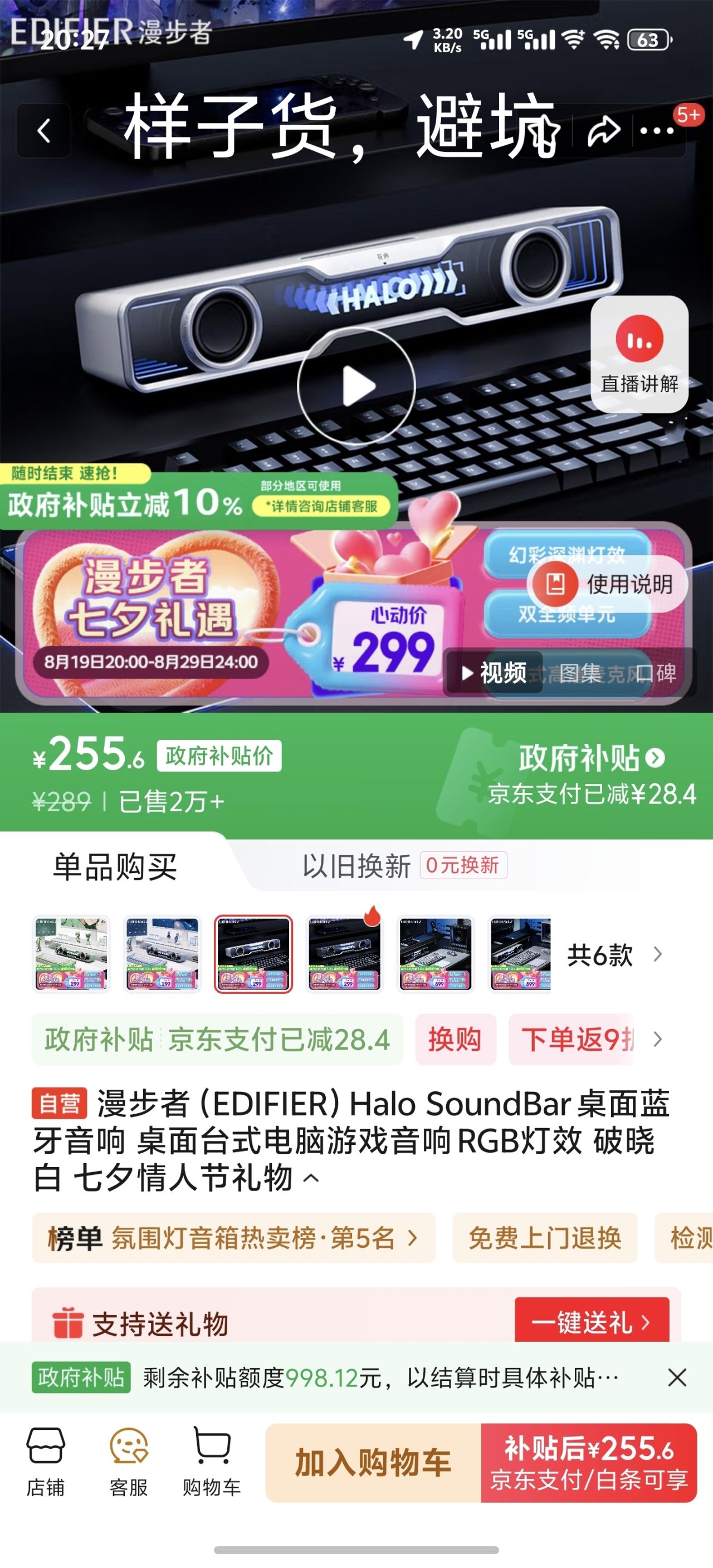Contact 客服 customer service
713x1568 pixels.
pyautogui.click(x=129, y=1462)
